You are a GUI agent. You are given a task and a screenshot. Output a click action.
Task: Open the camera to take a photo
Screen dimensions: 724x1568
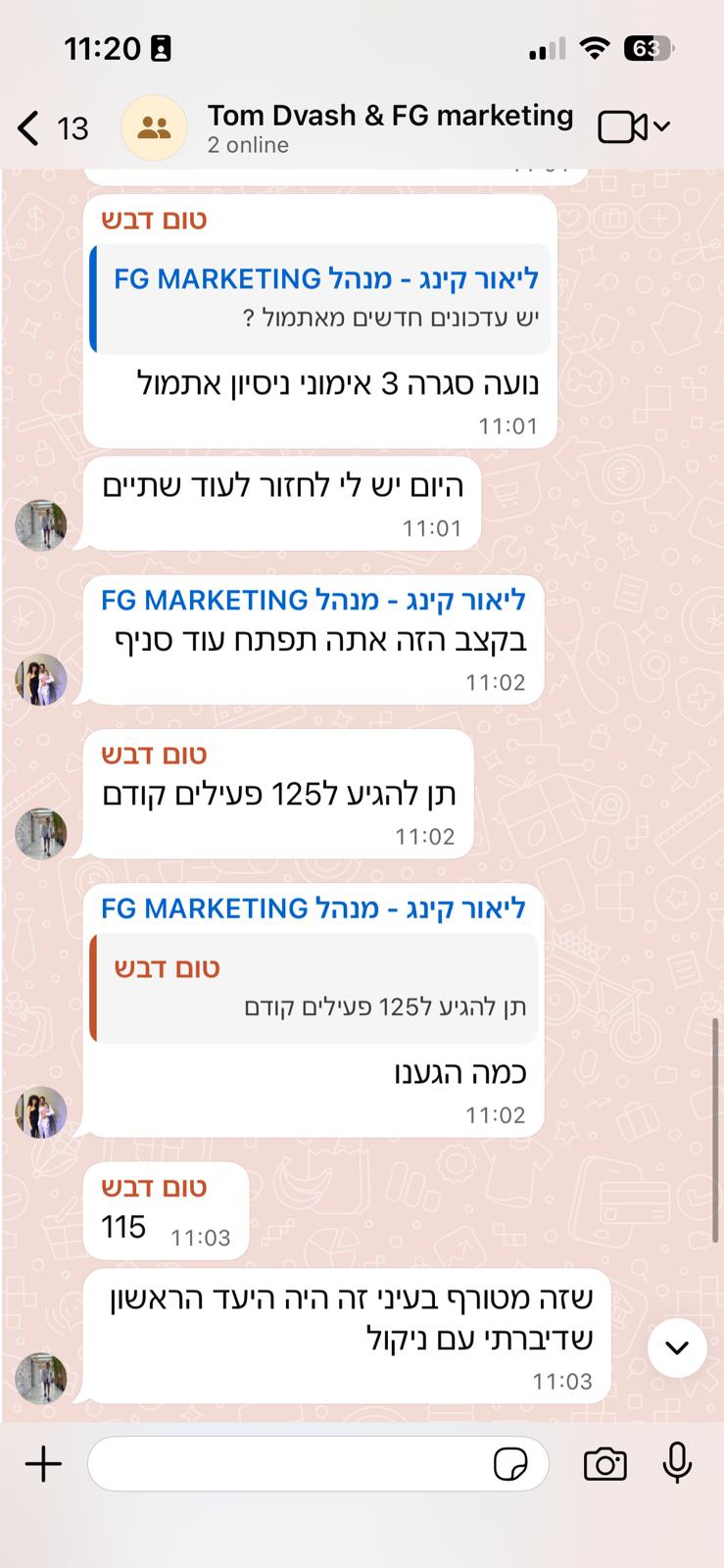tap(604, 1465)
